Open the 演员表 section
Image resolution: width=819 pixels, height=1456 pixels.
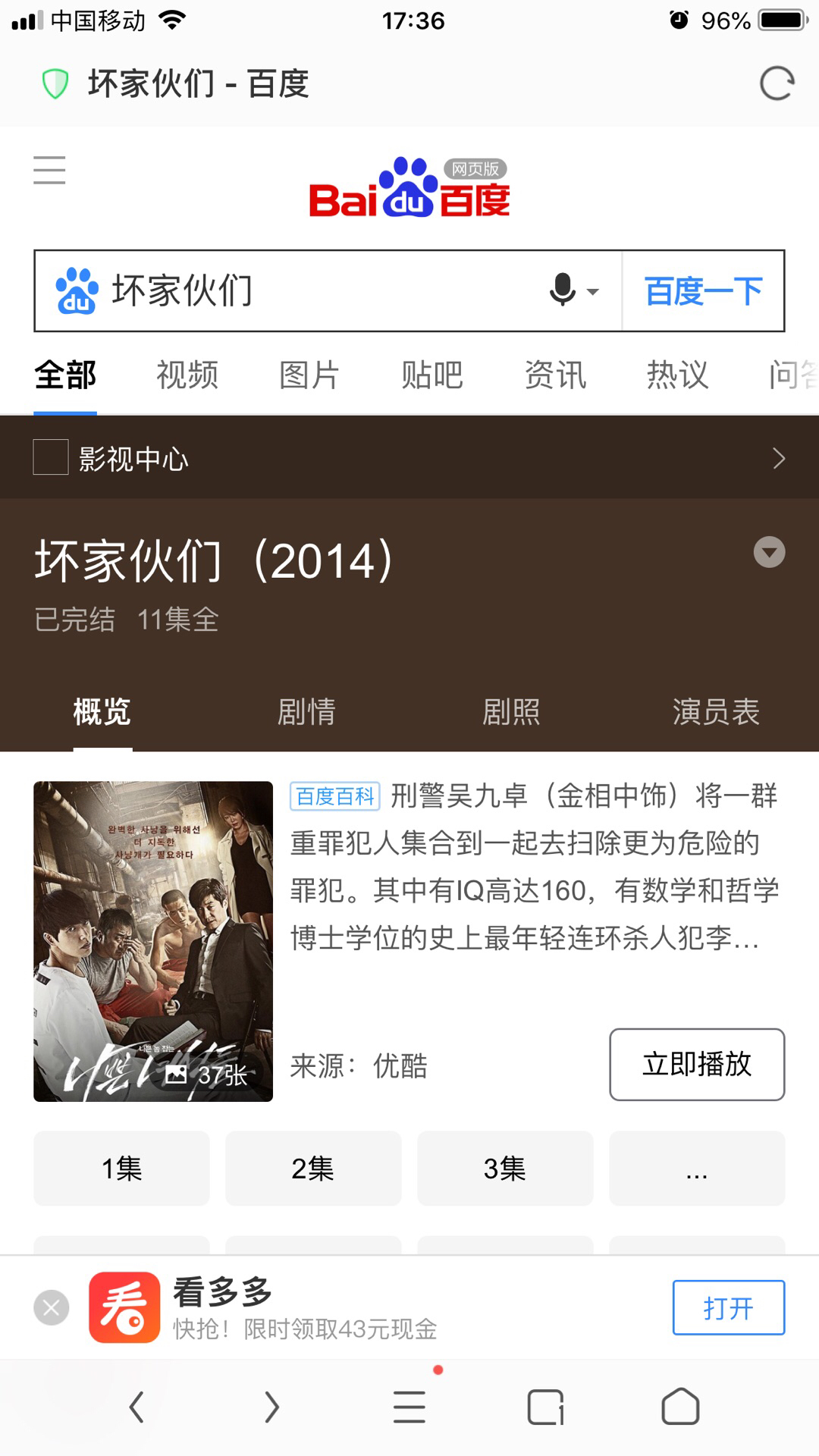716,711
